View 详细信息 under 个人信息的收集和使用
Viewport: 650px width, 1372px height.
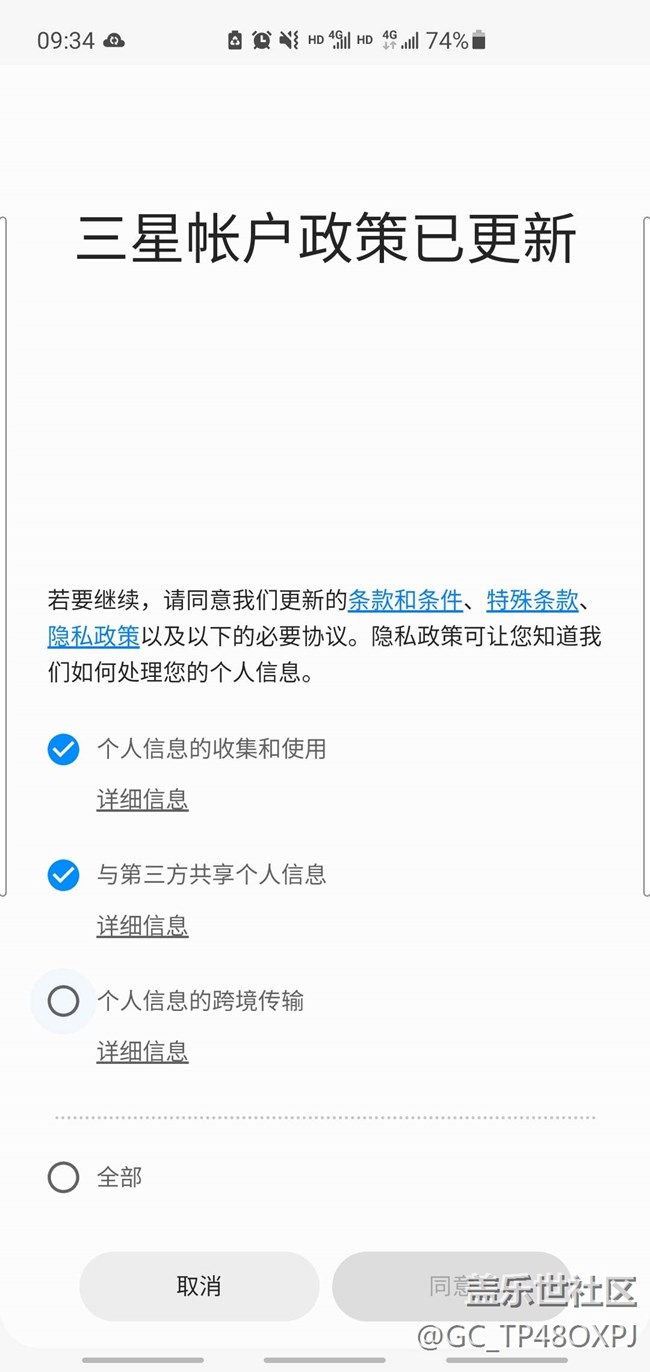(142, 800)
